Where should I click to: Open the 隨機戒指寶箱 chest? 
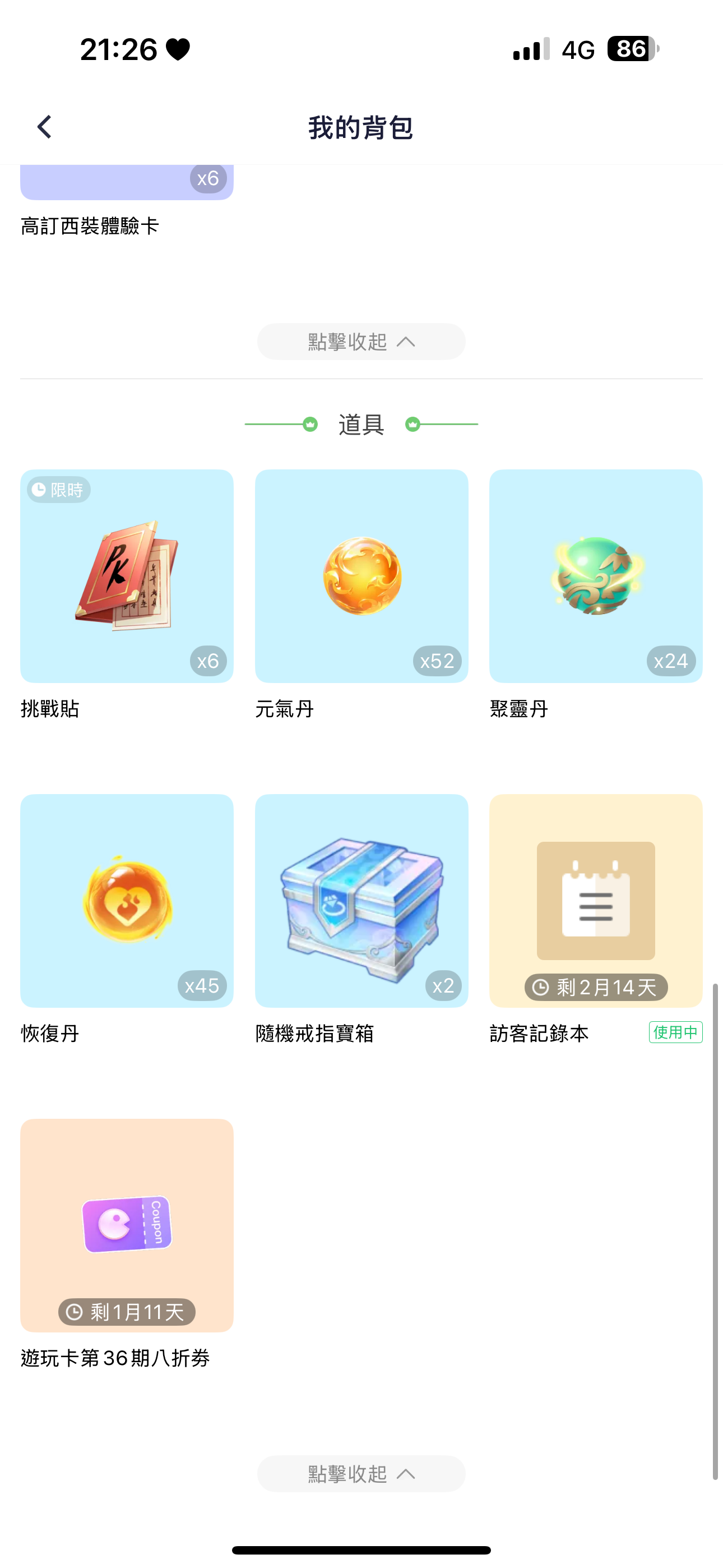pyautogui.click(x=361, y=900)
